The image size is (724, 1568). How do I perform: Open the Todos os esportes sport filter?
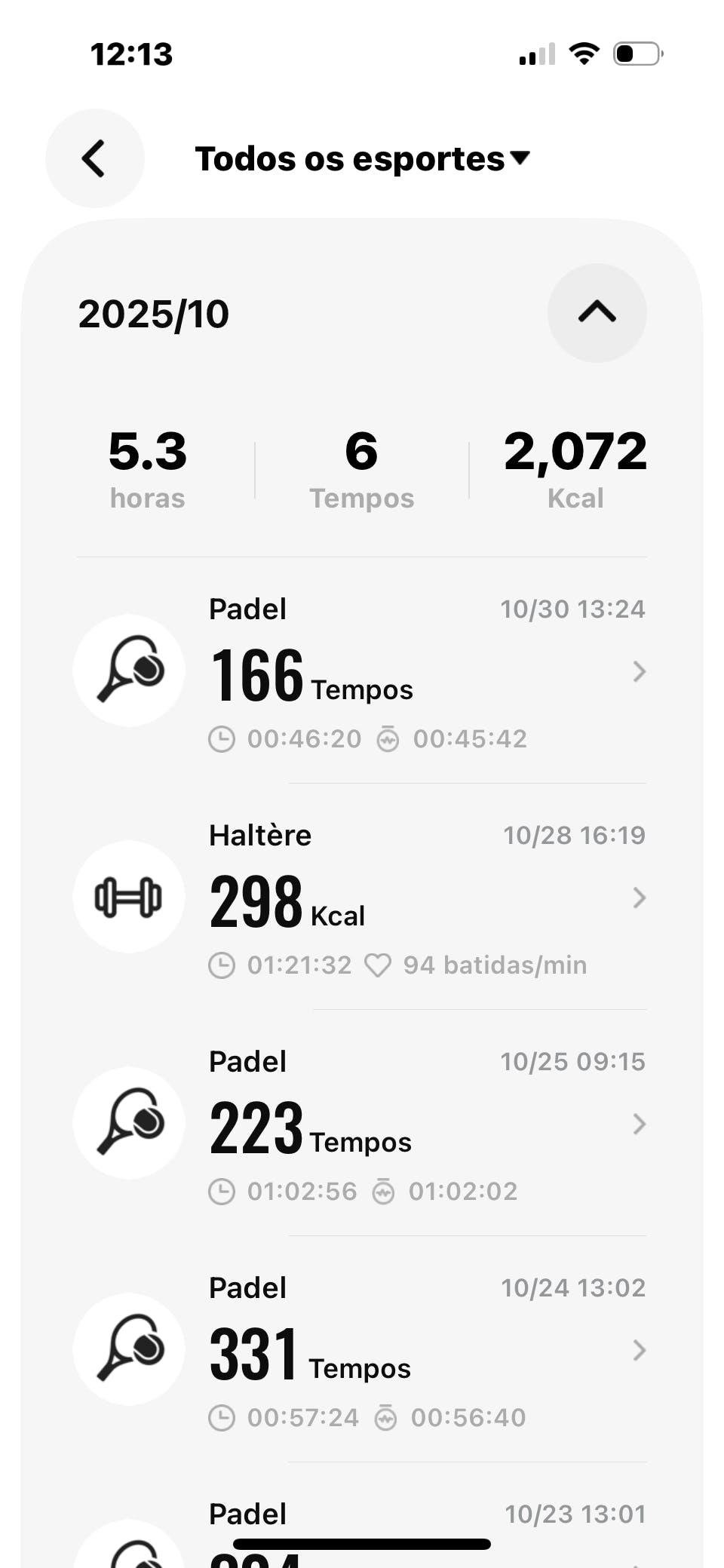[x=362, y=158]
